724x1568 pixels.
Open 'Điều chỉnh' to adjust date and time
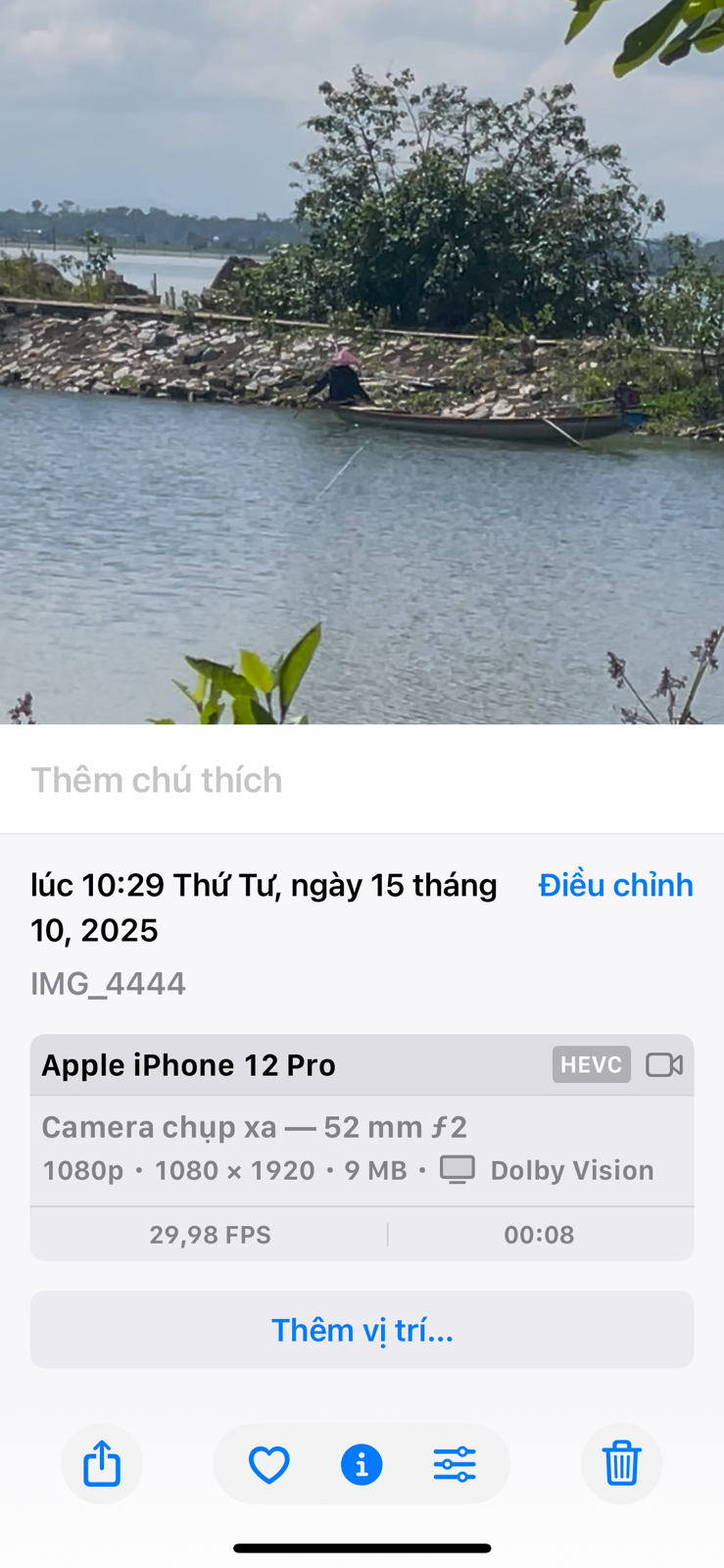615,885
